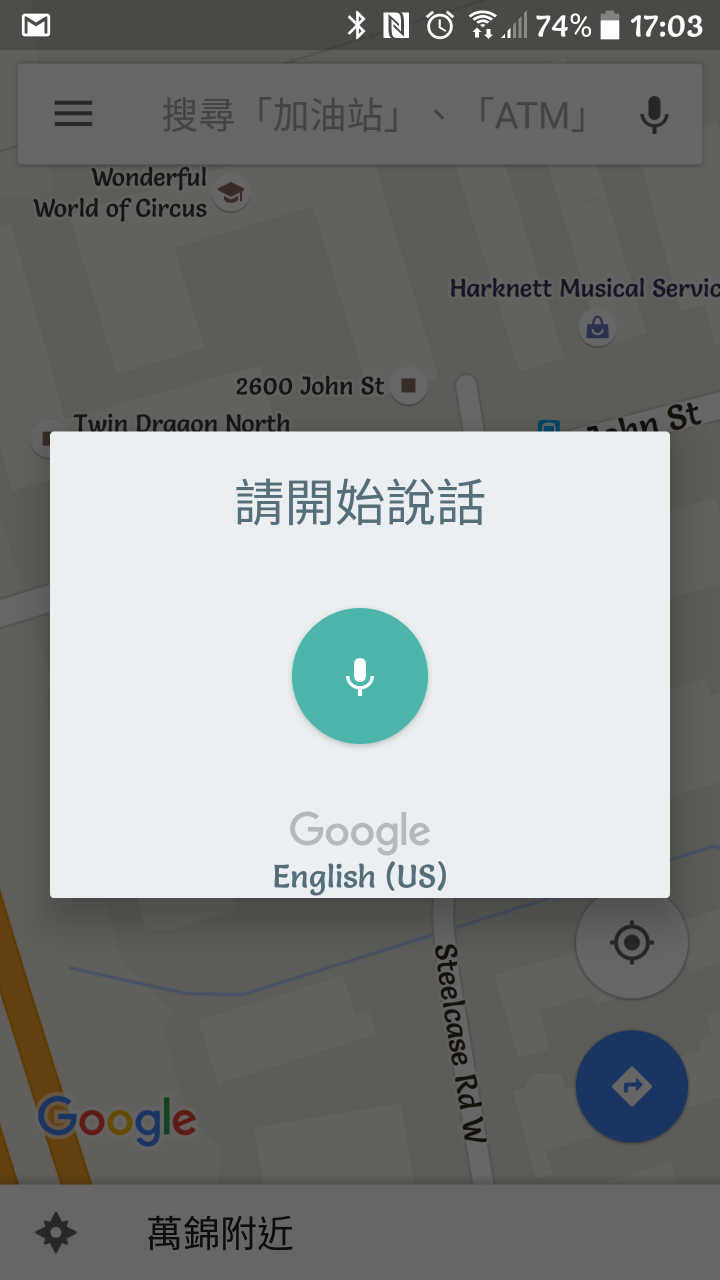720x1280 pixels.
Task: Tap the teal microphone button in the dialog
Action: 360,676
